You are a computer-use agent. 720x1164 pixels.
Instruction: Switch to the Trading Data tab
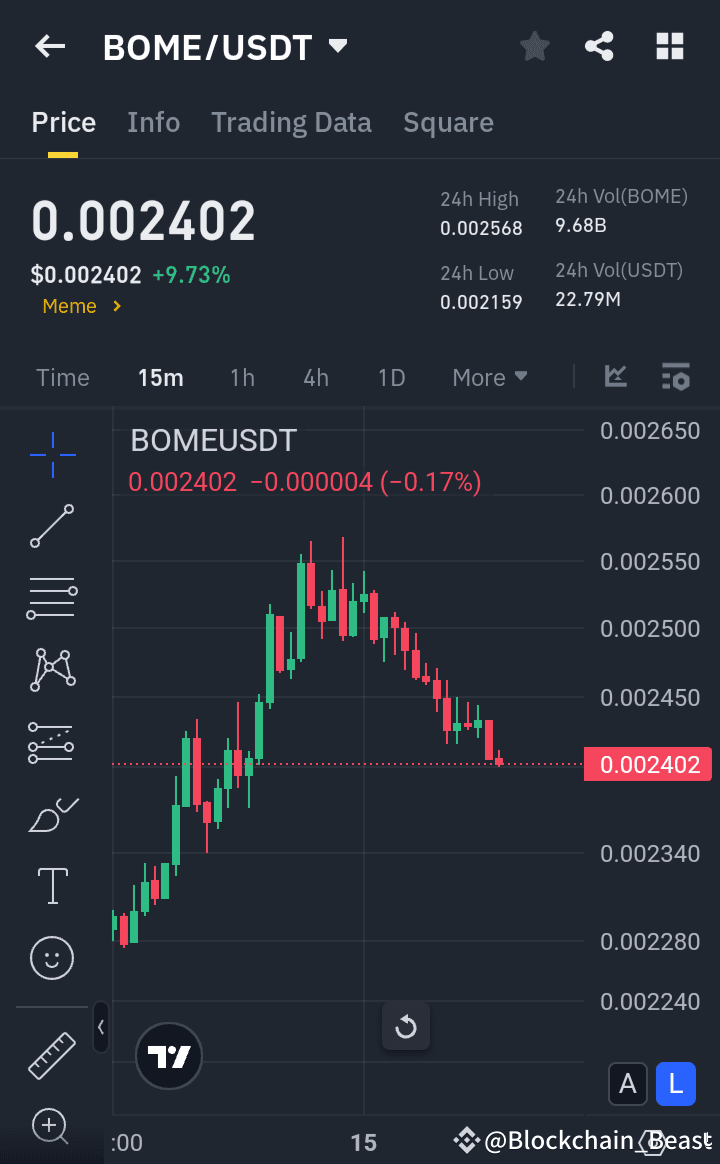click(x=291, y=122)
